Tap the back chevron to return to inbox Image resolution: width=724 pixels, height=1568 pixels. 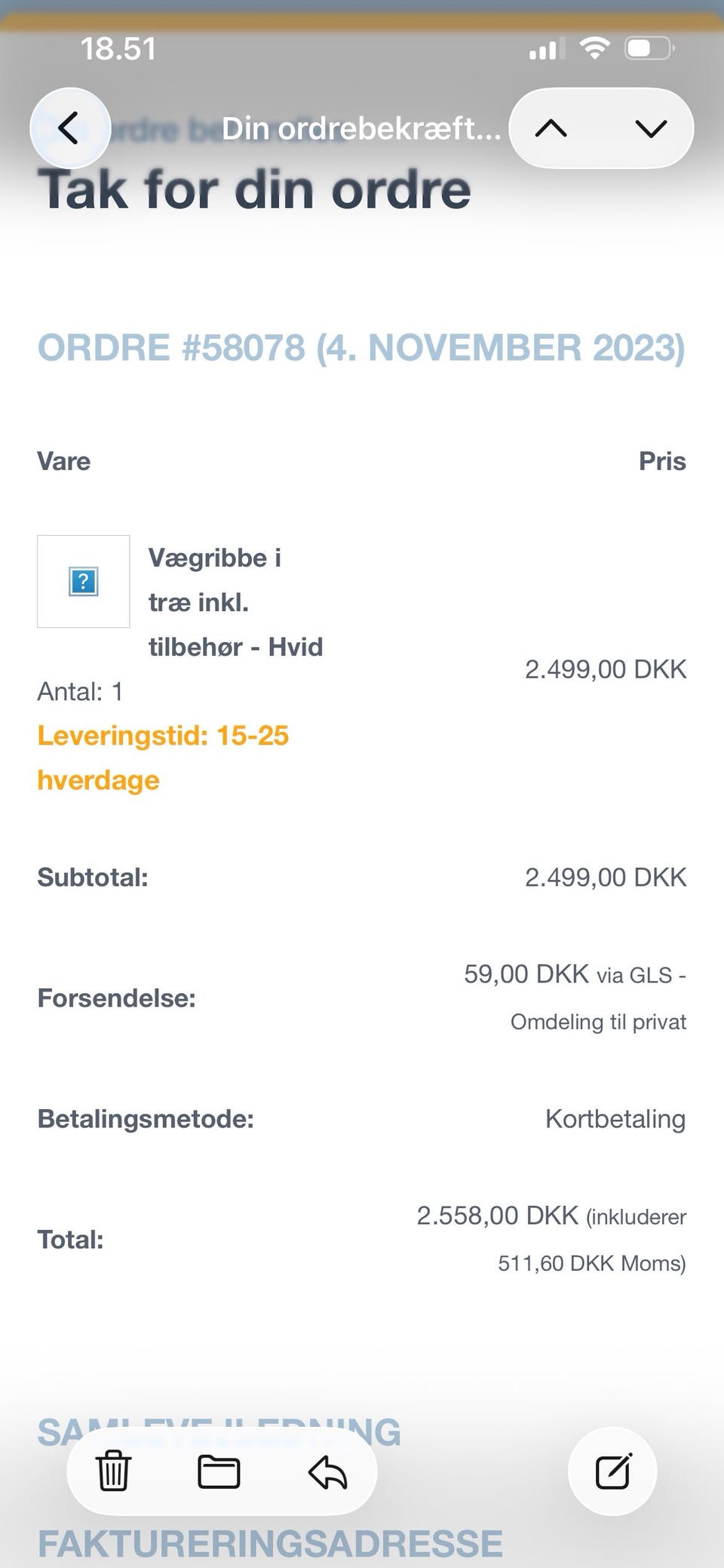pyautogui.click(x=70, y=127)
